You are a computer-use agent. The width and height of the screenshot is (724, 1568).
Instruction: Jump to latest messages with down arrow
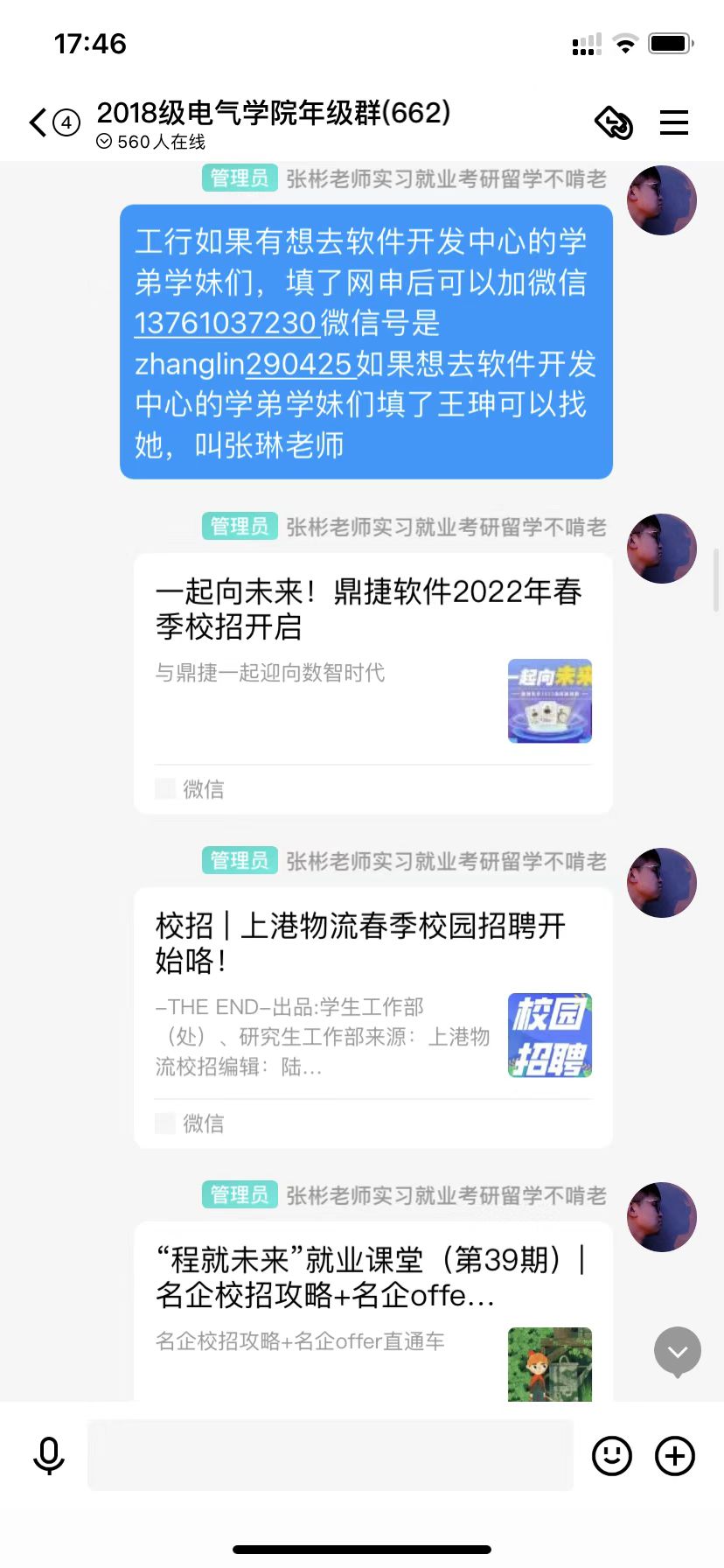pos(678,1352)
